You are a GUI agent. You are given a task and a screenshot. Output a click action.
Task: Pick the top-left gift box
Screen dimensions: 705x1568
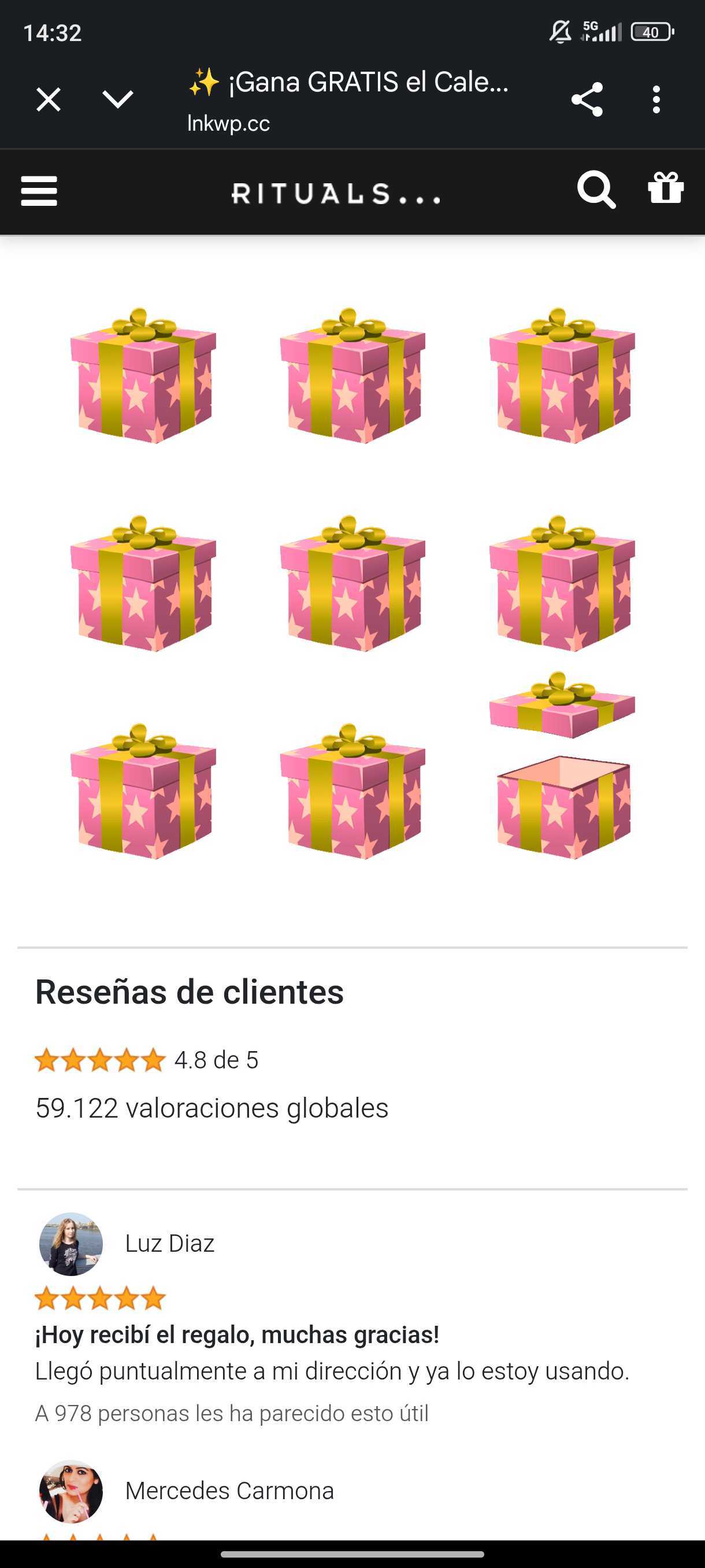pyautogui.click(x=143, y=376)
